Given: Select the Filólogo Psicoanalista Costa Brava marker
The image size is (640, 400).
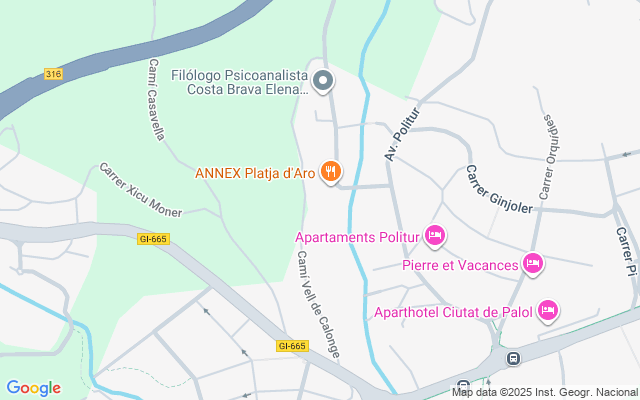Looking at the screenshot, I should pos(323,81).
